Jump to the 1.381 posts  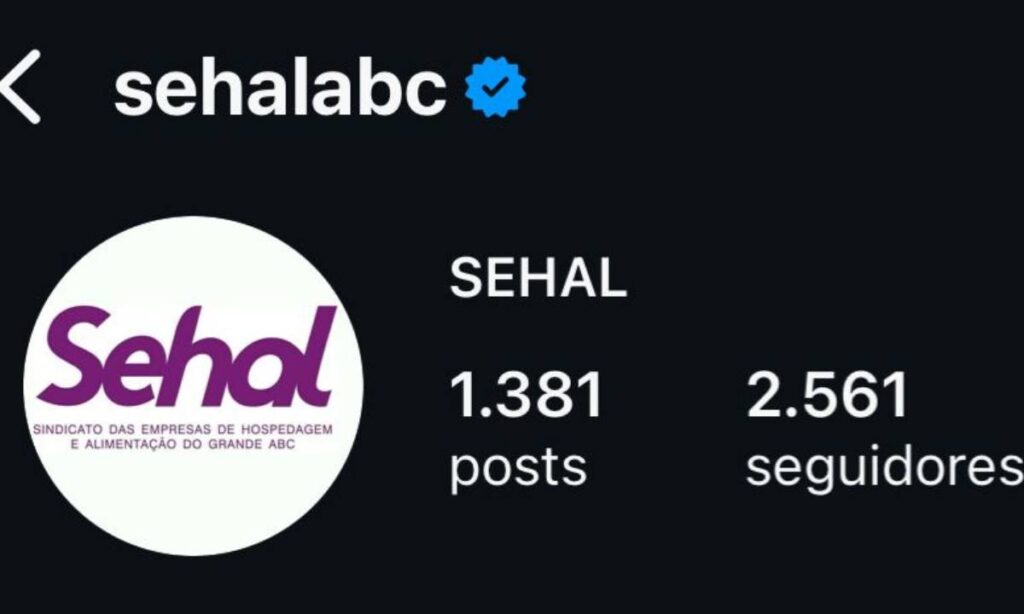point(526,430)
